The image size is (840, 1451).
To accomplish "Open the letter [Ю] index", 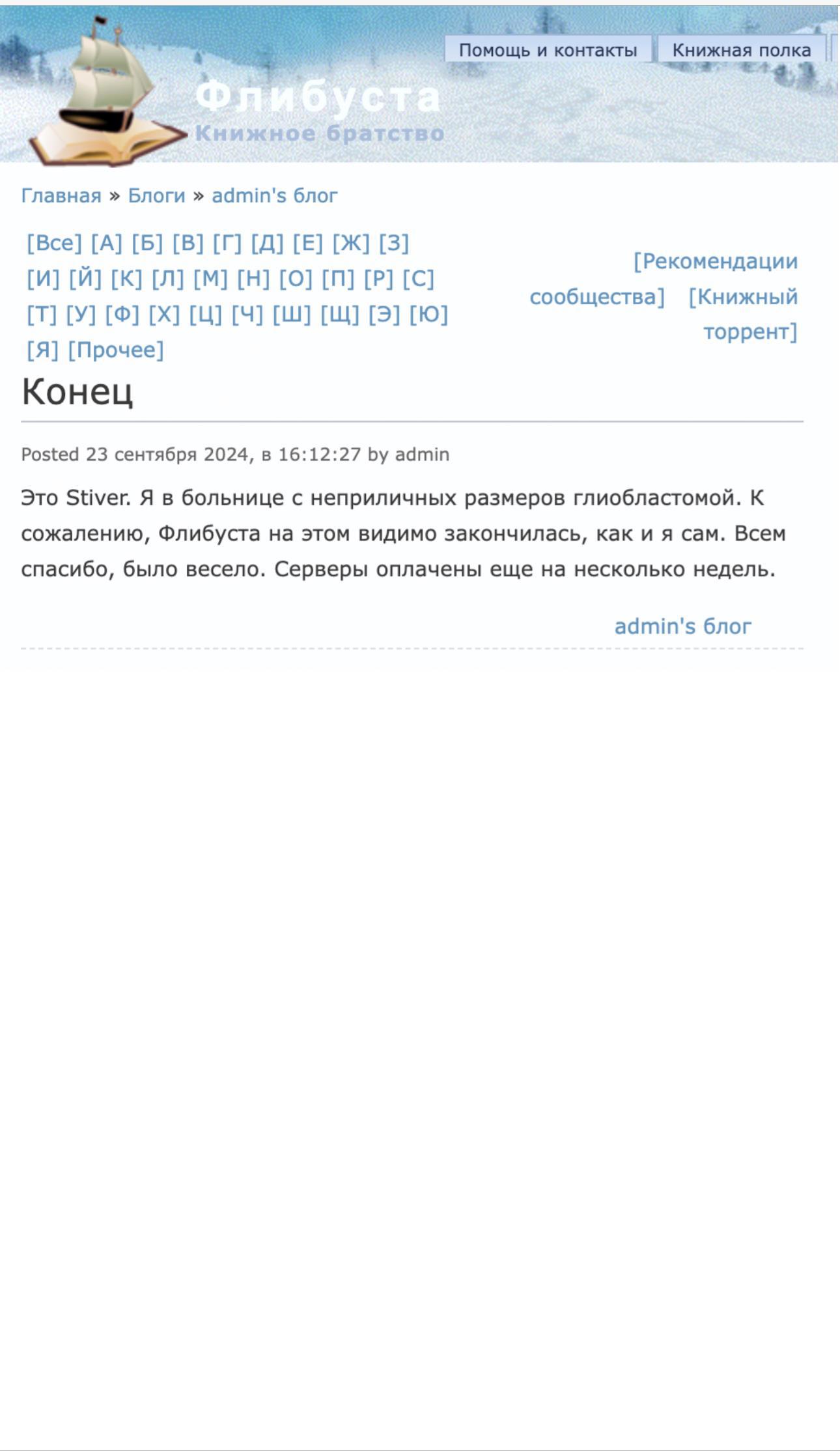I will [x=428, y=315].
